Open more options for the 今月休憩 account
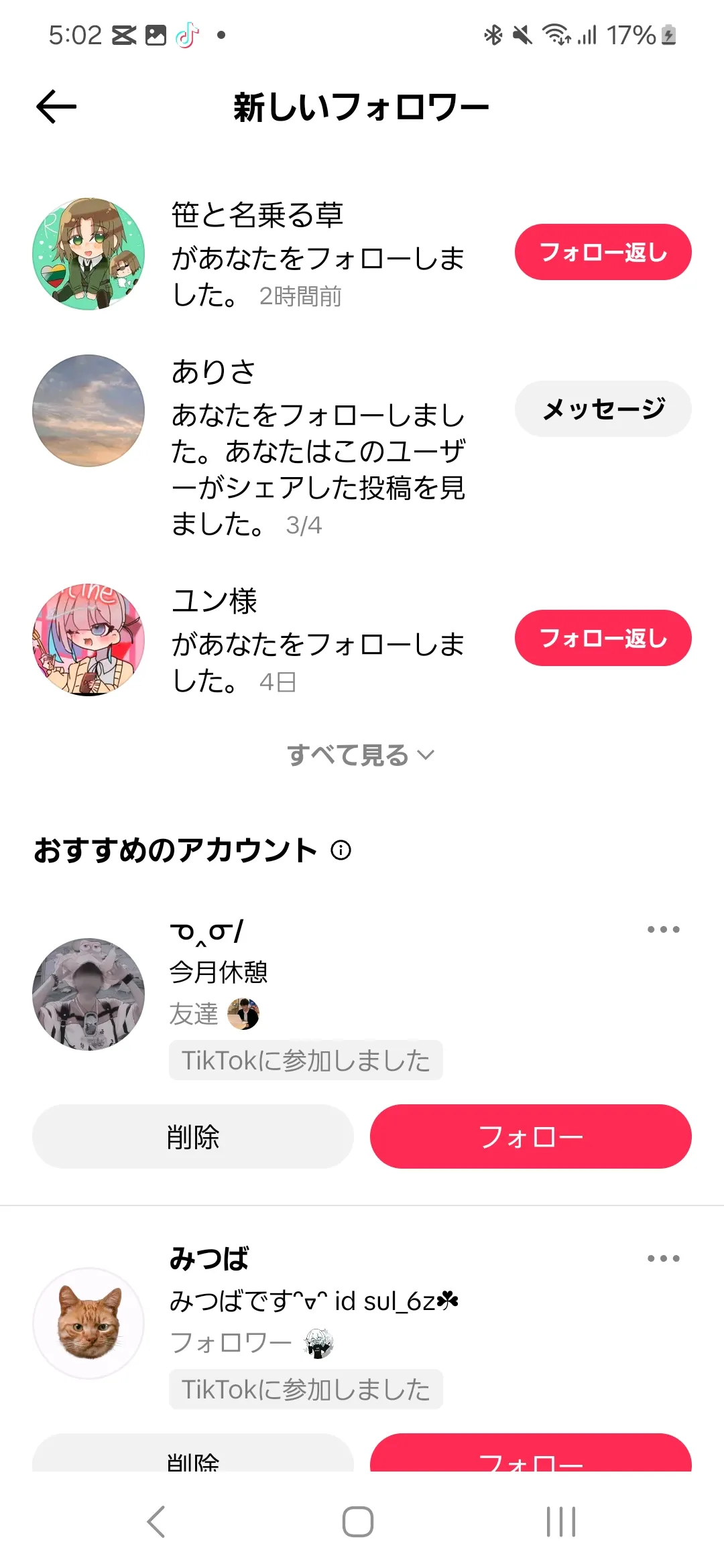This screenshot has height=1568, width=724. click(x=663, y=929)
